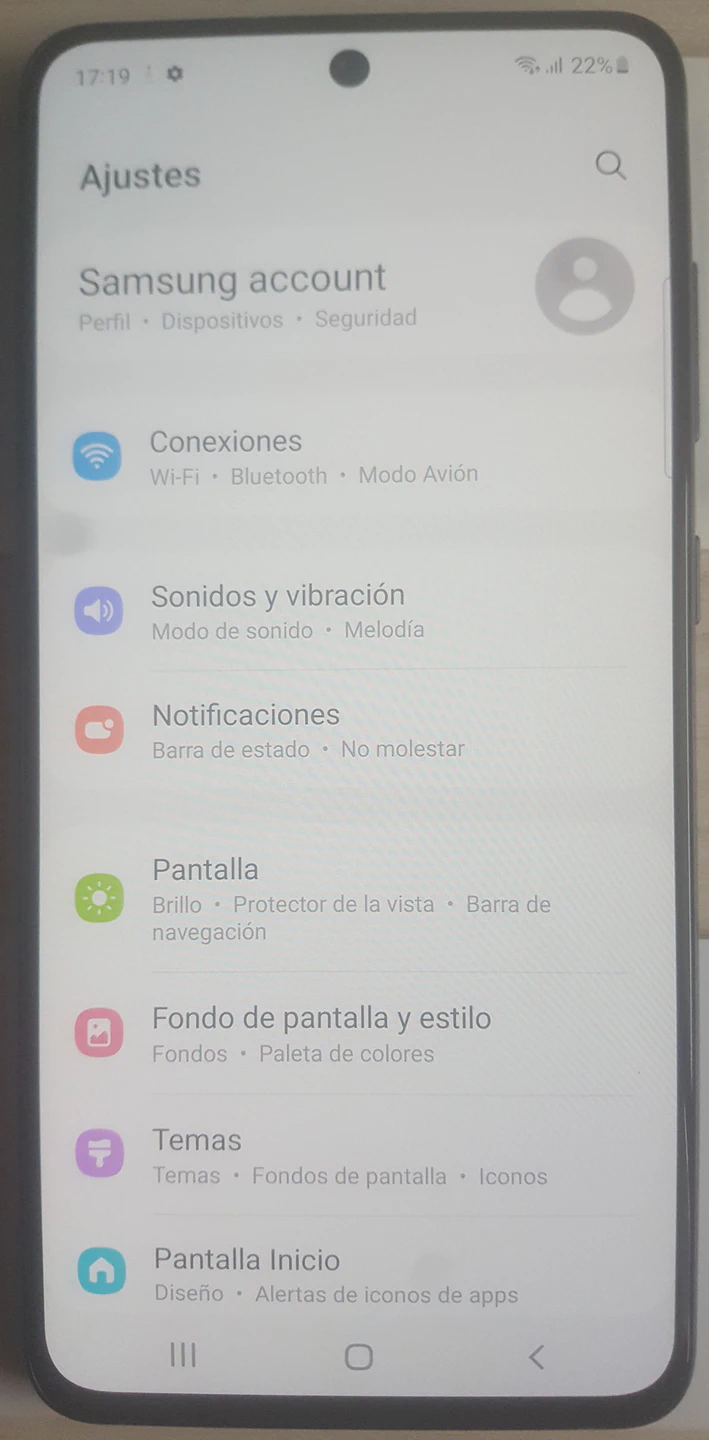Viewport: 709px width, 1440px height.
Task: Go to the home screen
Action: click(x=358, y=1356)
